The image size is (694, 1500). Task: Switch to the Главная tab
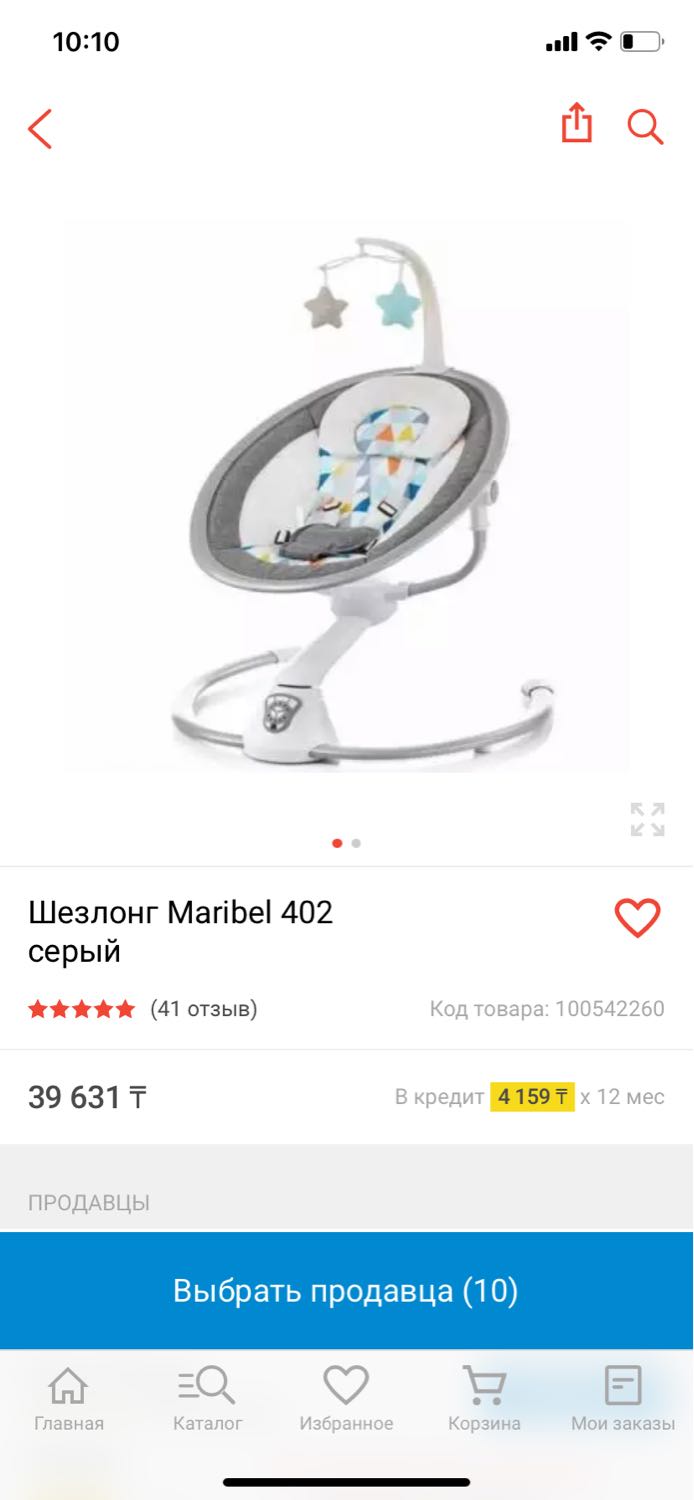tap(68, 1400)
